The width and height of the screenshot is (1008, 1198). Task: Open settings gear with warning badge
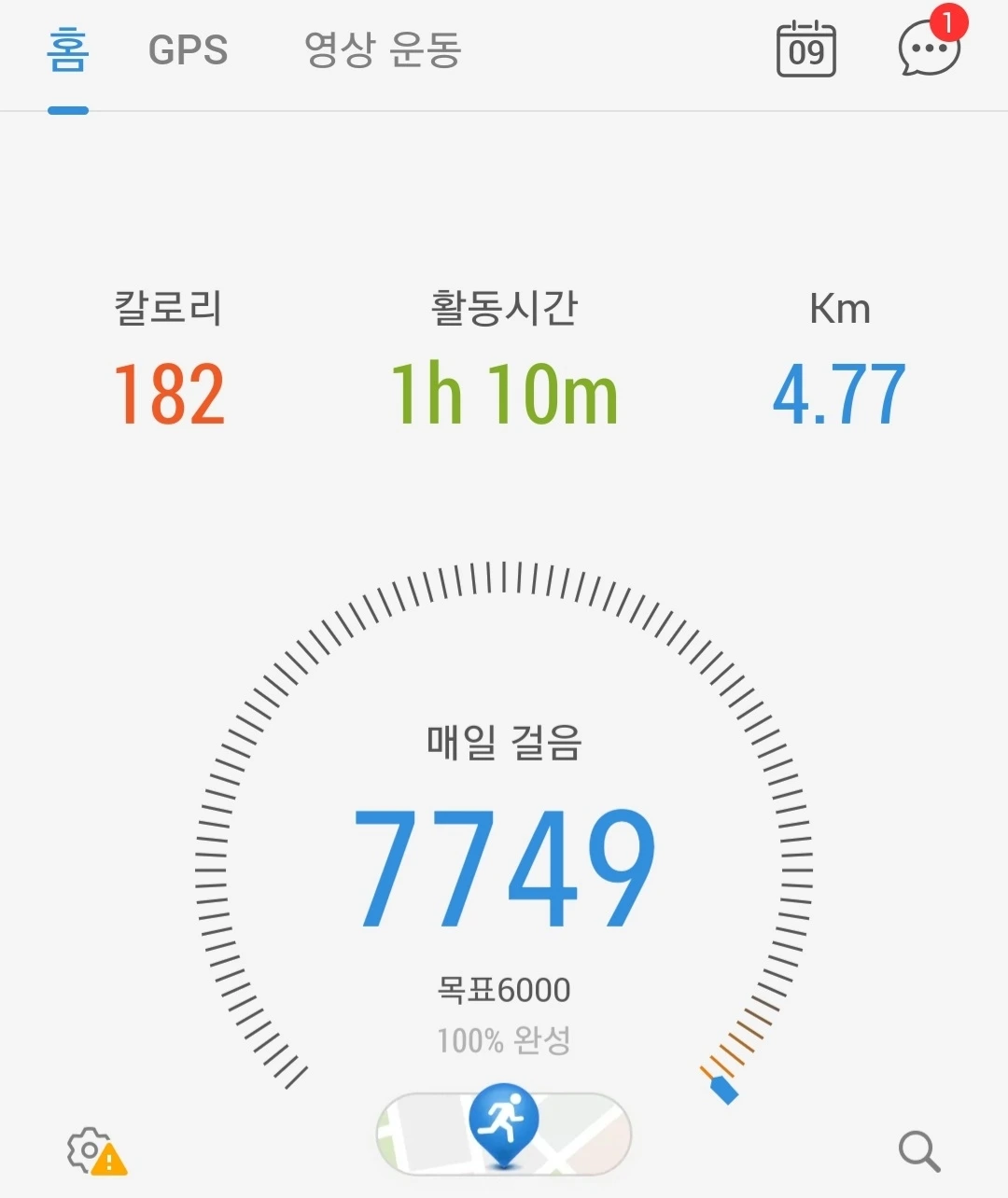94,1151
